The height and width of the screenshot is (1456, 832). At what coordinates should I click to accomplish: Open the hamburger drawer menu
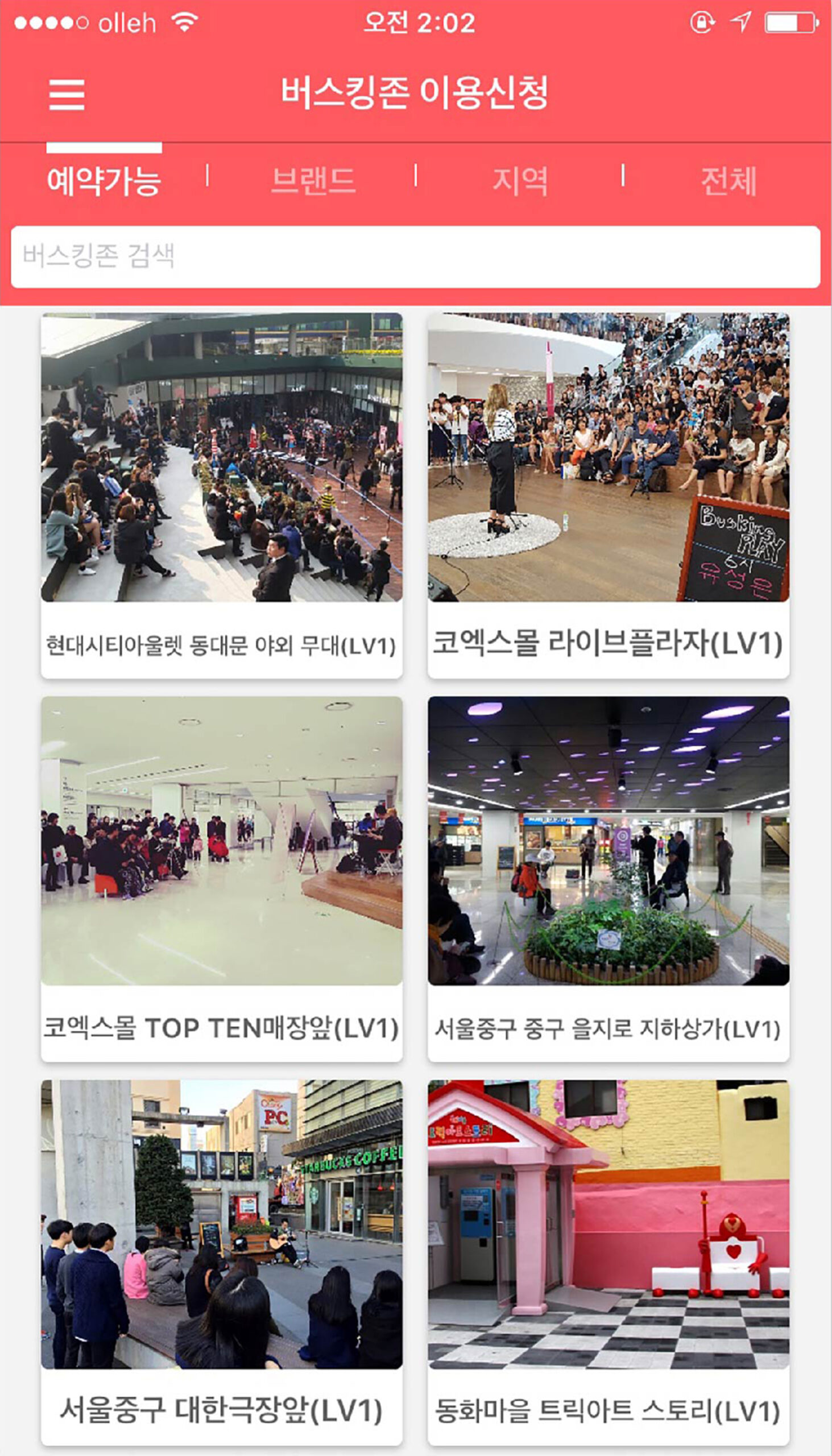tap(67, 94)
